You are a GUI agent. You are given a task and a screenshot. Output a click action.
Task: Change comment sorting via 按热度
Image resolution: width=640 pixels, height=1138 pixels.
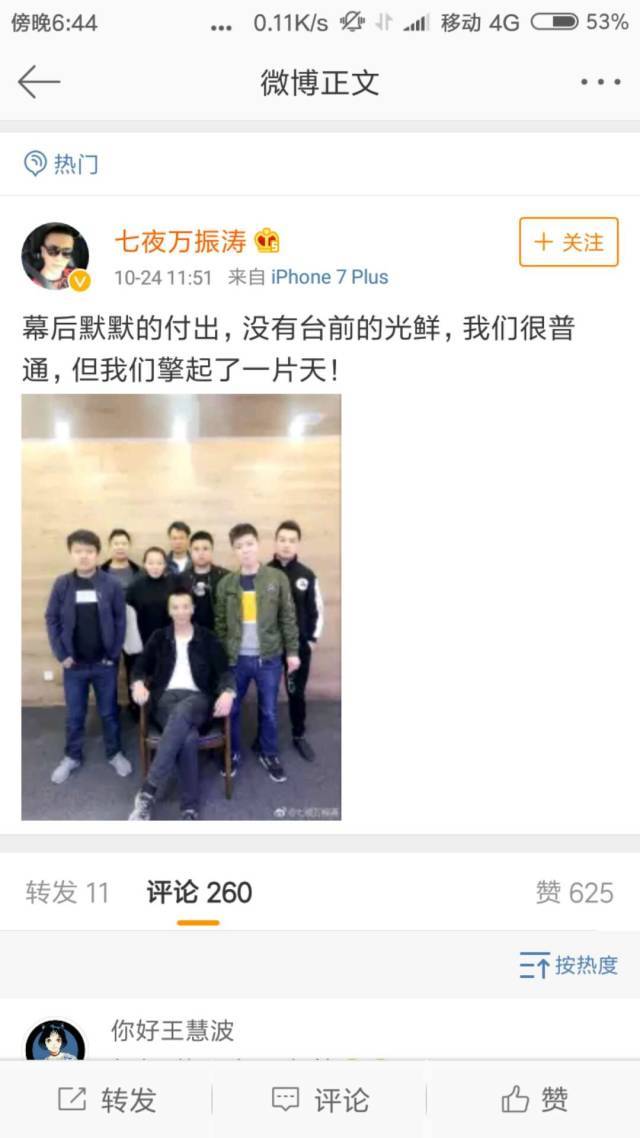tap(569, 965)
